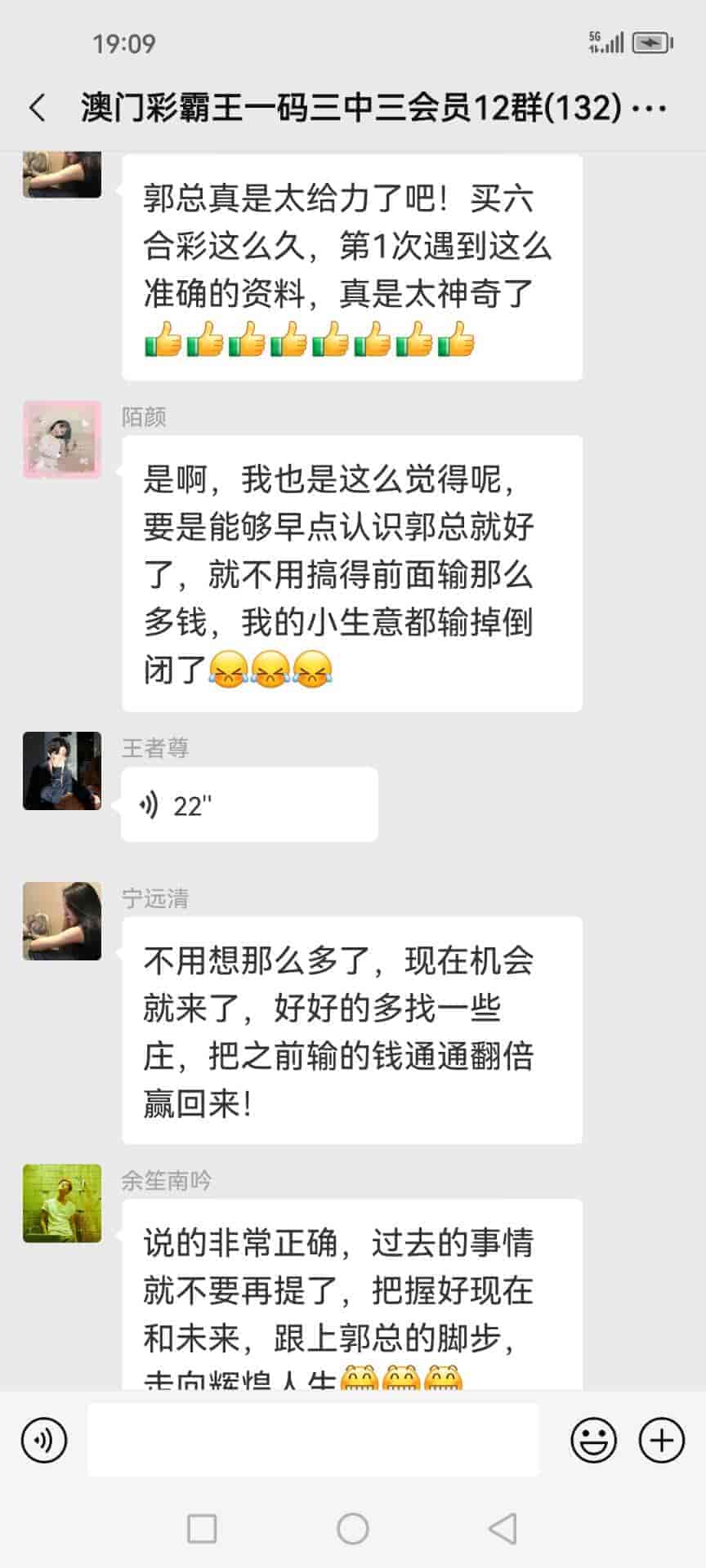Open the group chat info menu
The height and width of the screenshot is (1568, 706).
[x=650, y=108]
